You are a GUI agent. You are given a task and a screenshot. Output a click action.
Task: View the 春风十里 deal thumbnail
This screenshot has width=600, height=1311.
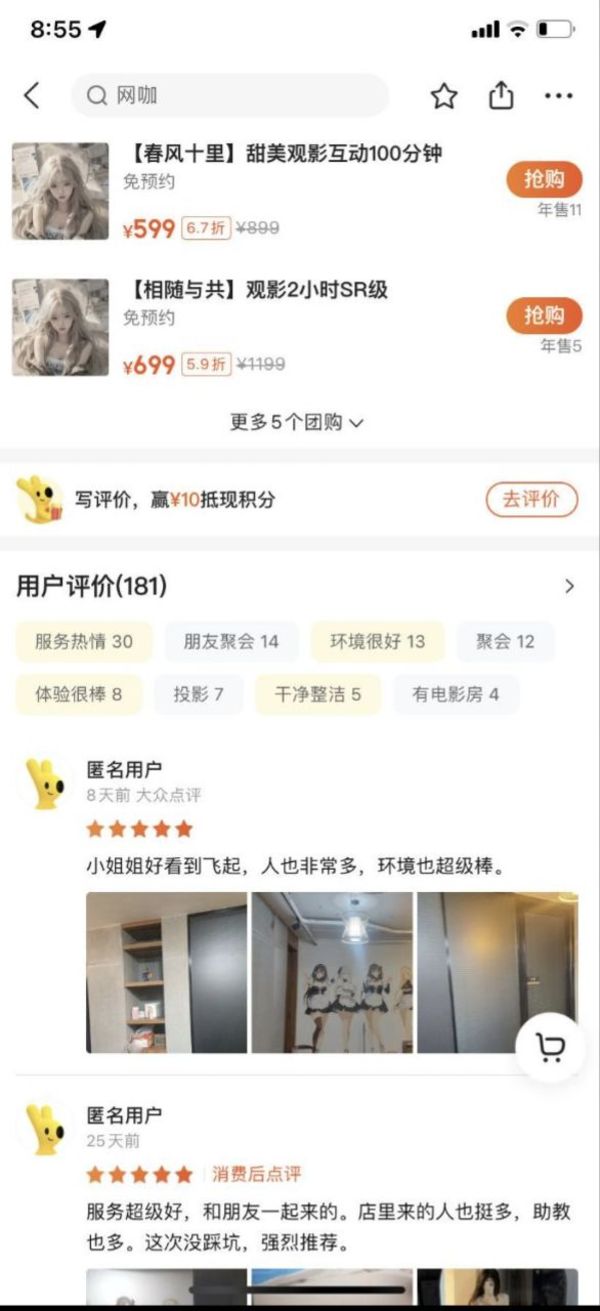pyautogui.click(x=60, y=191)
